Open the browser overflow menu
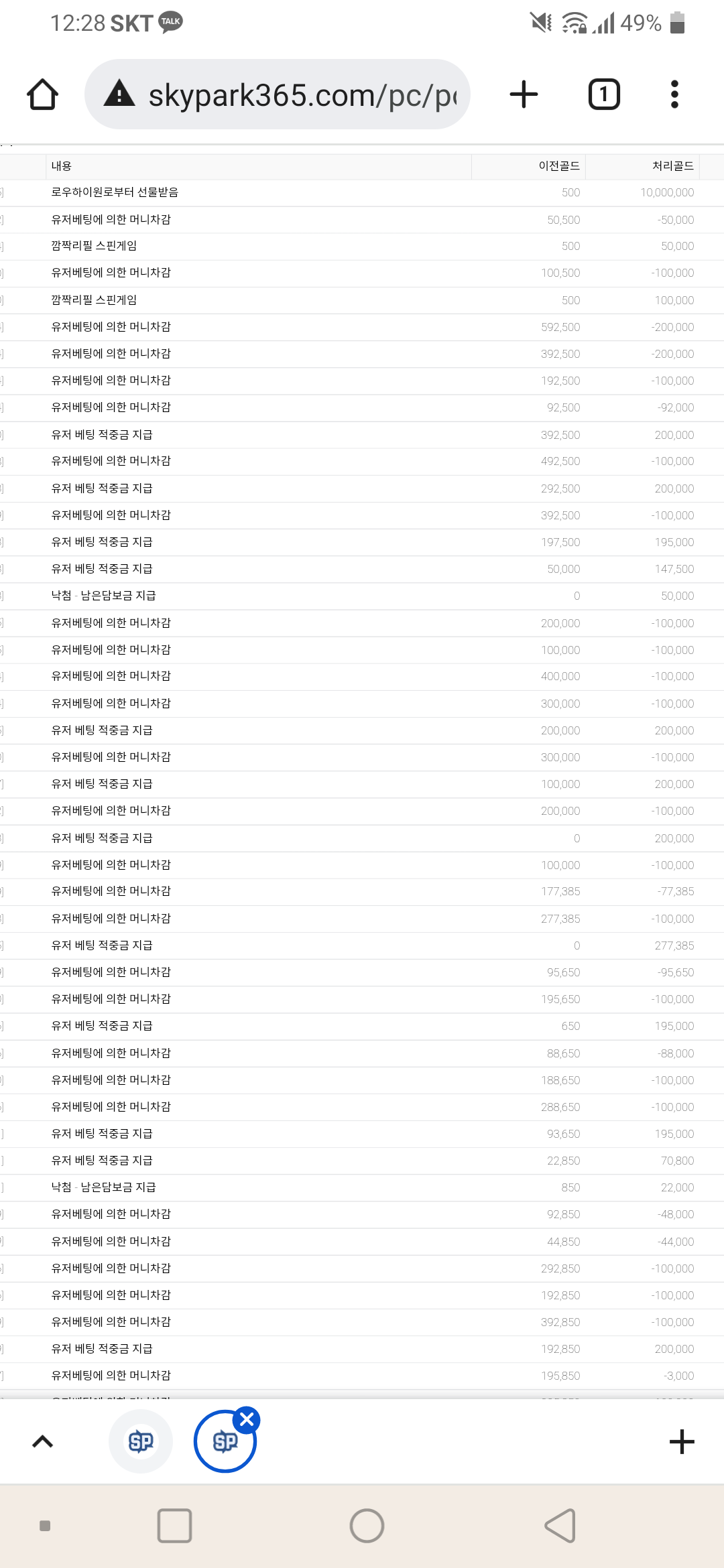This screenshot has height=1568, width=724. coord(674,94)
